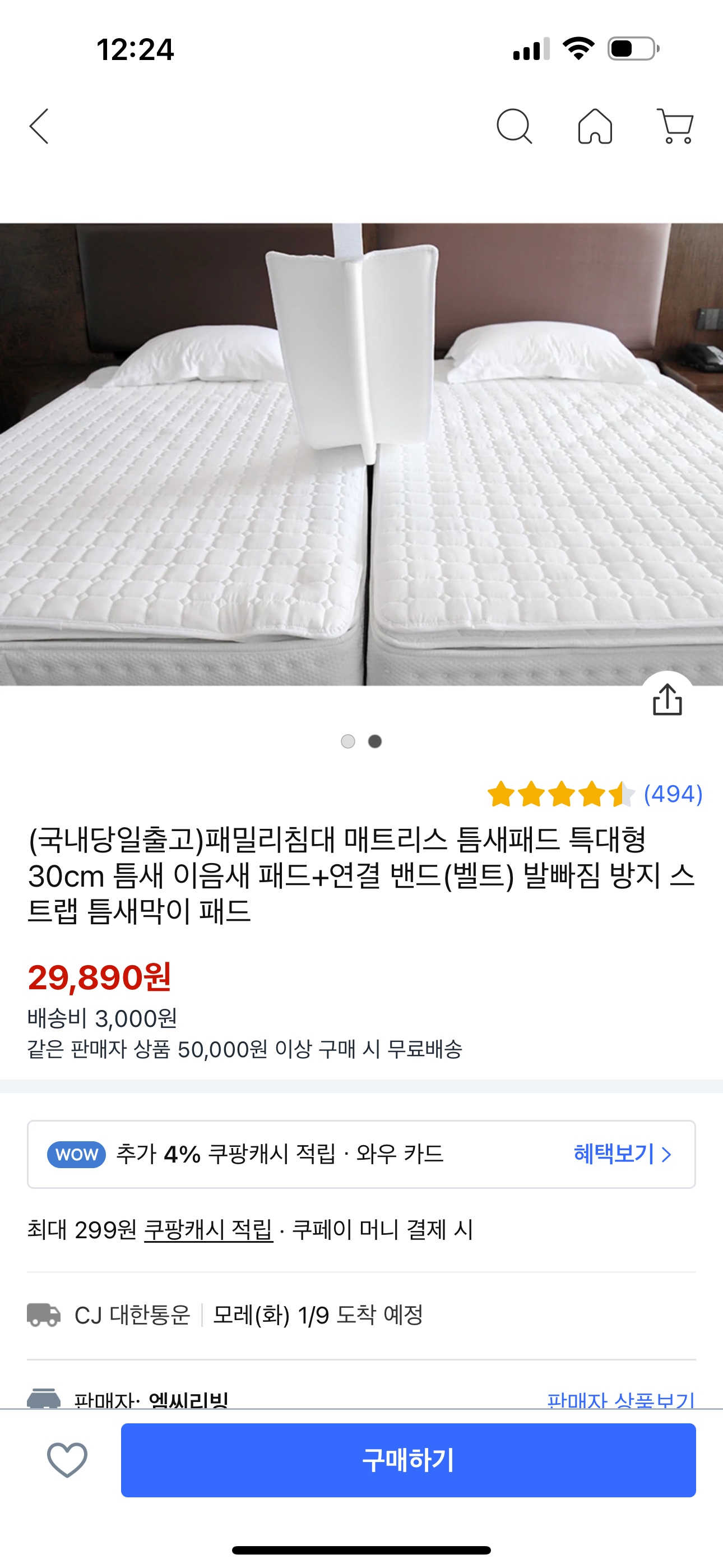723x1568 pixels.
Task: Open the product image full view
Action: pyautogui.click(x=361, y=454)
